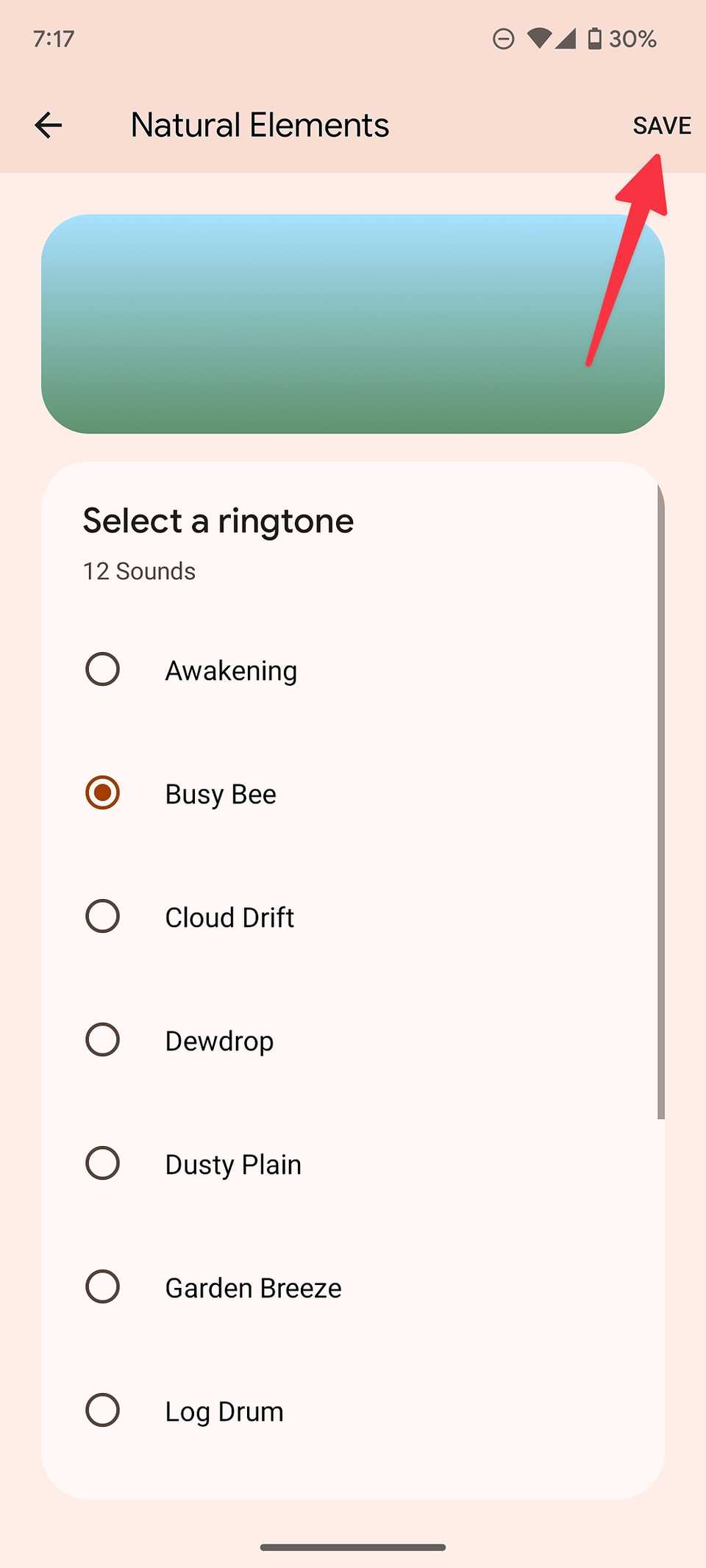Tap the 12 Sounds label

tap(139, 570)
